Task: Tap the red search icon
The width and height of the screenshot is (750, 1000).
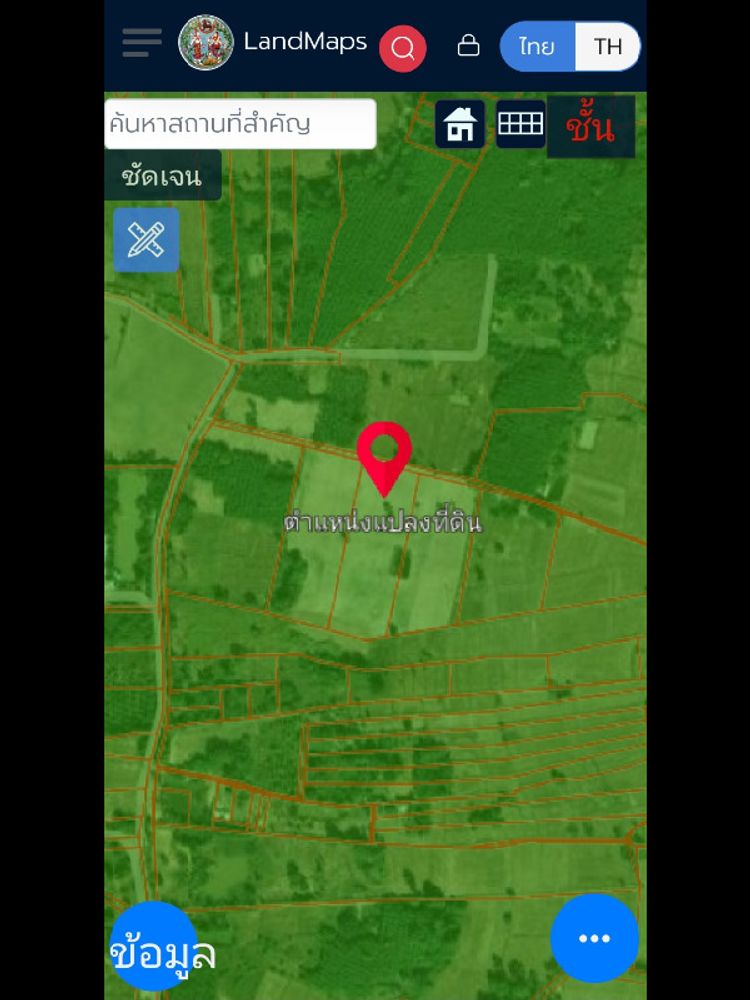Action: point(402,48)
